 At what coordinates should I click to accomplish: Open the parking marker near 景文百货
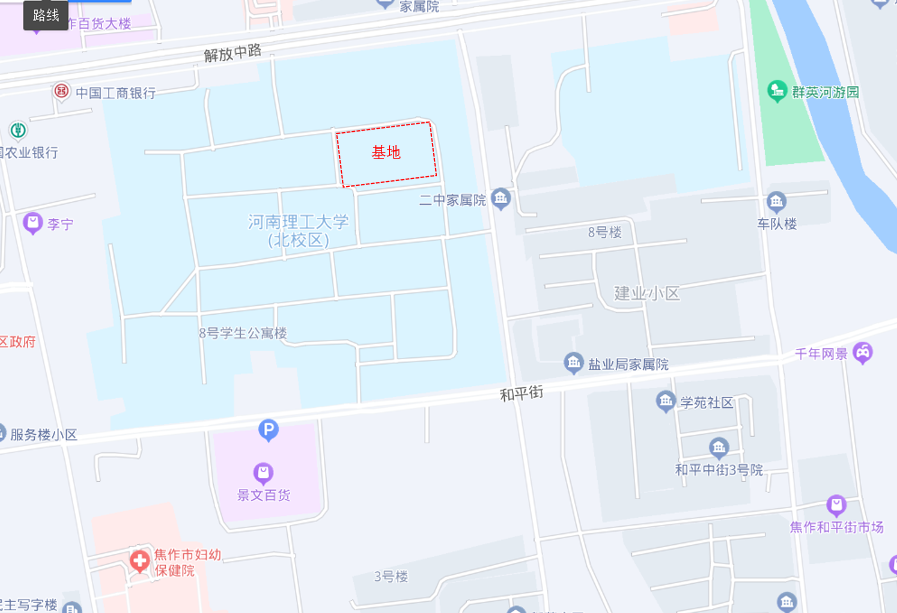click(267, 431)
